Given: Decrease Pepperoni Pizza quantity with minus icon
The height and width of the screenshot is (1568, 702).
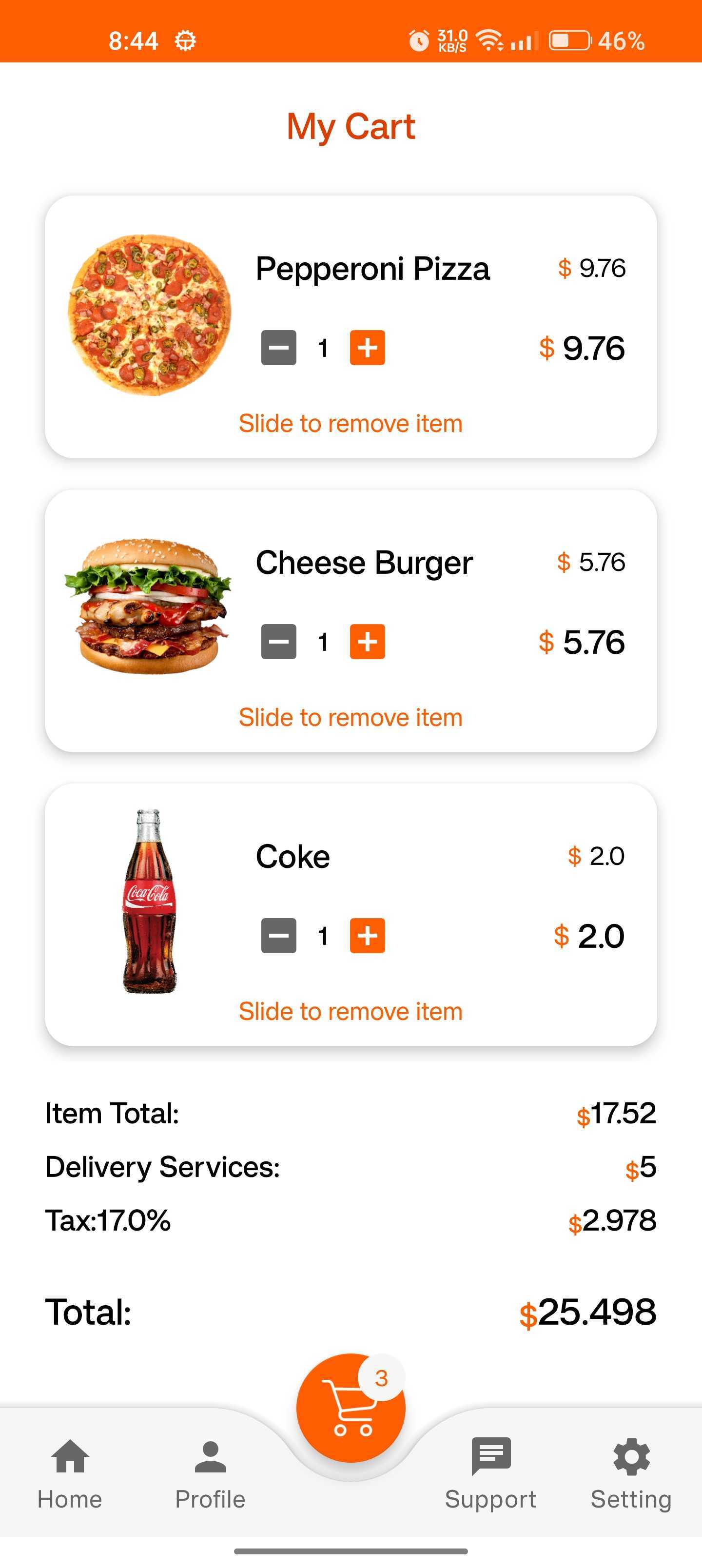Looking at the screenshot, I should click(278, 348).
